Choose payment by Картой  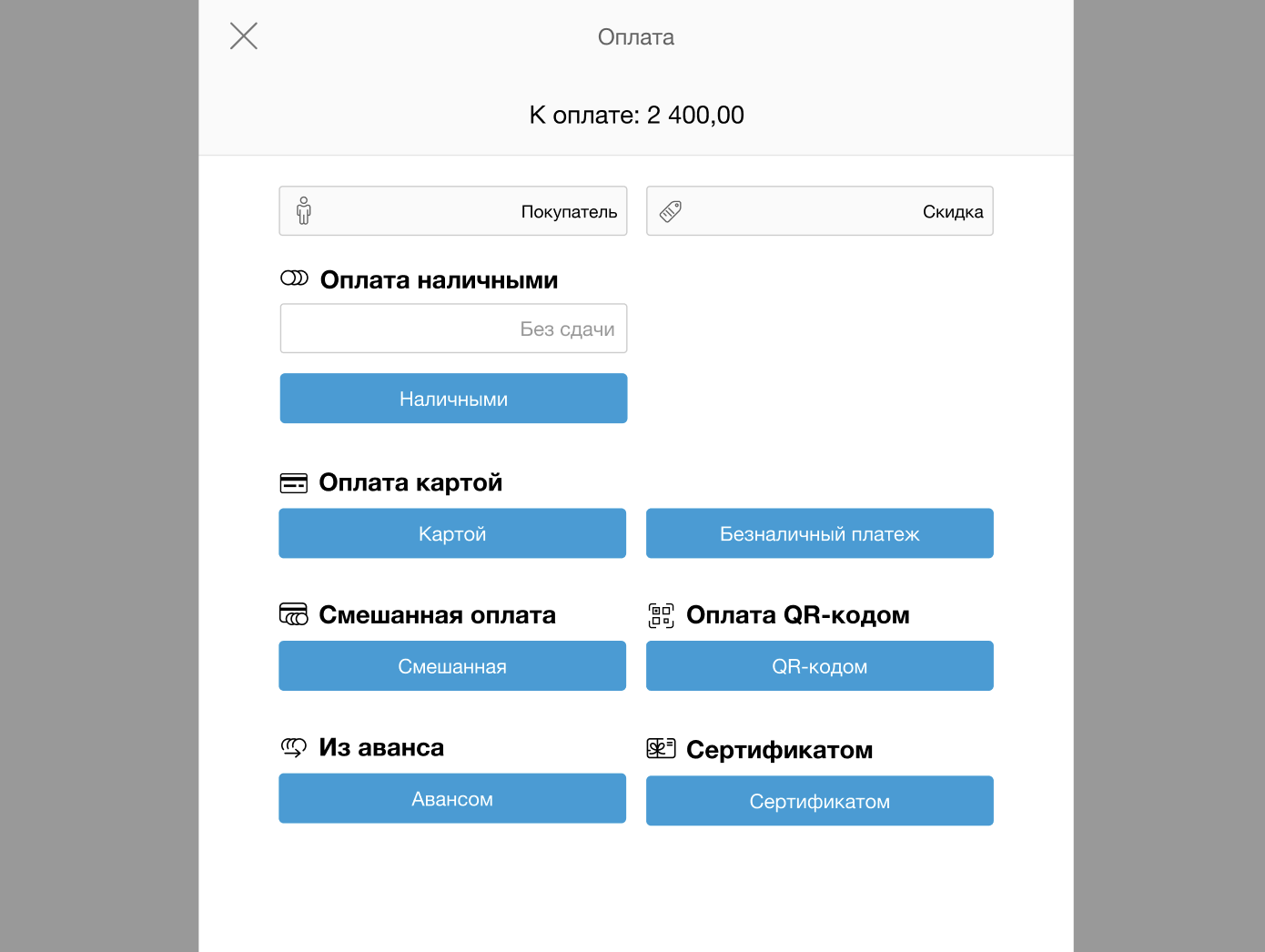pos(452,533)
